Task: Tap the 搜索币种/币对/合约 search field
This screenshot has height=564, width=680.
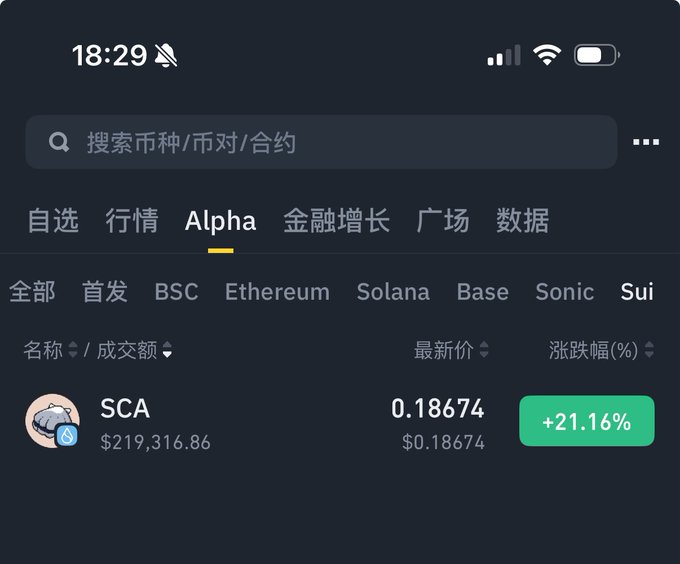Action: pyautogui.click(x=320, y=142)
